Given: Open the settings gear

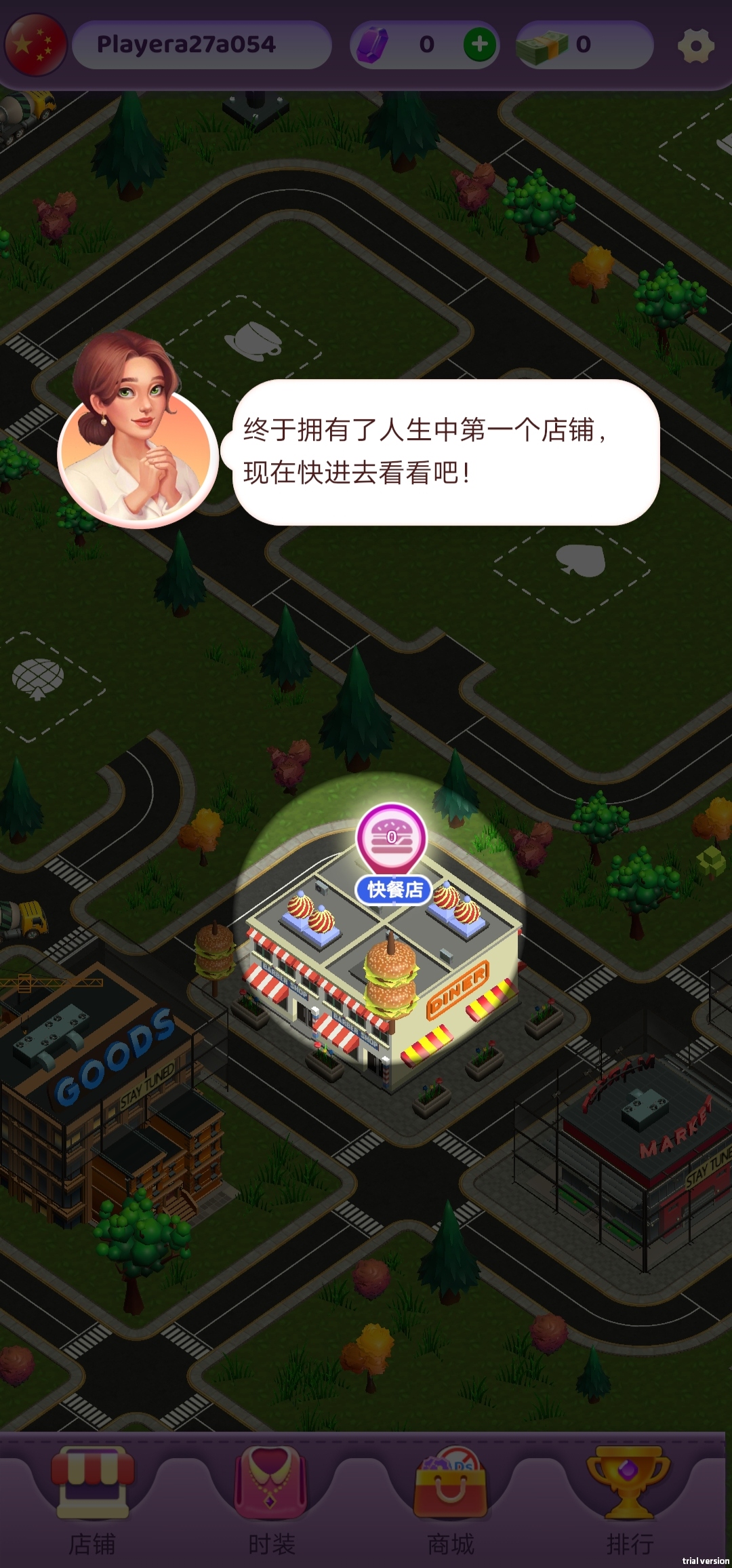Looking at the screenshot, I should click(695, 45).
